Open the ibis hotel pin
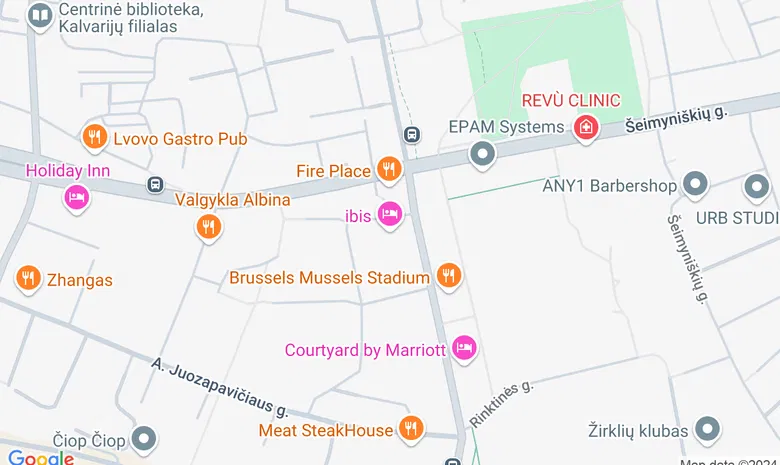 tap(390, 214)
